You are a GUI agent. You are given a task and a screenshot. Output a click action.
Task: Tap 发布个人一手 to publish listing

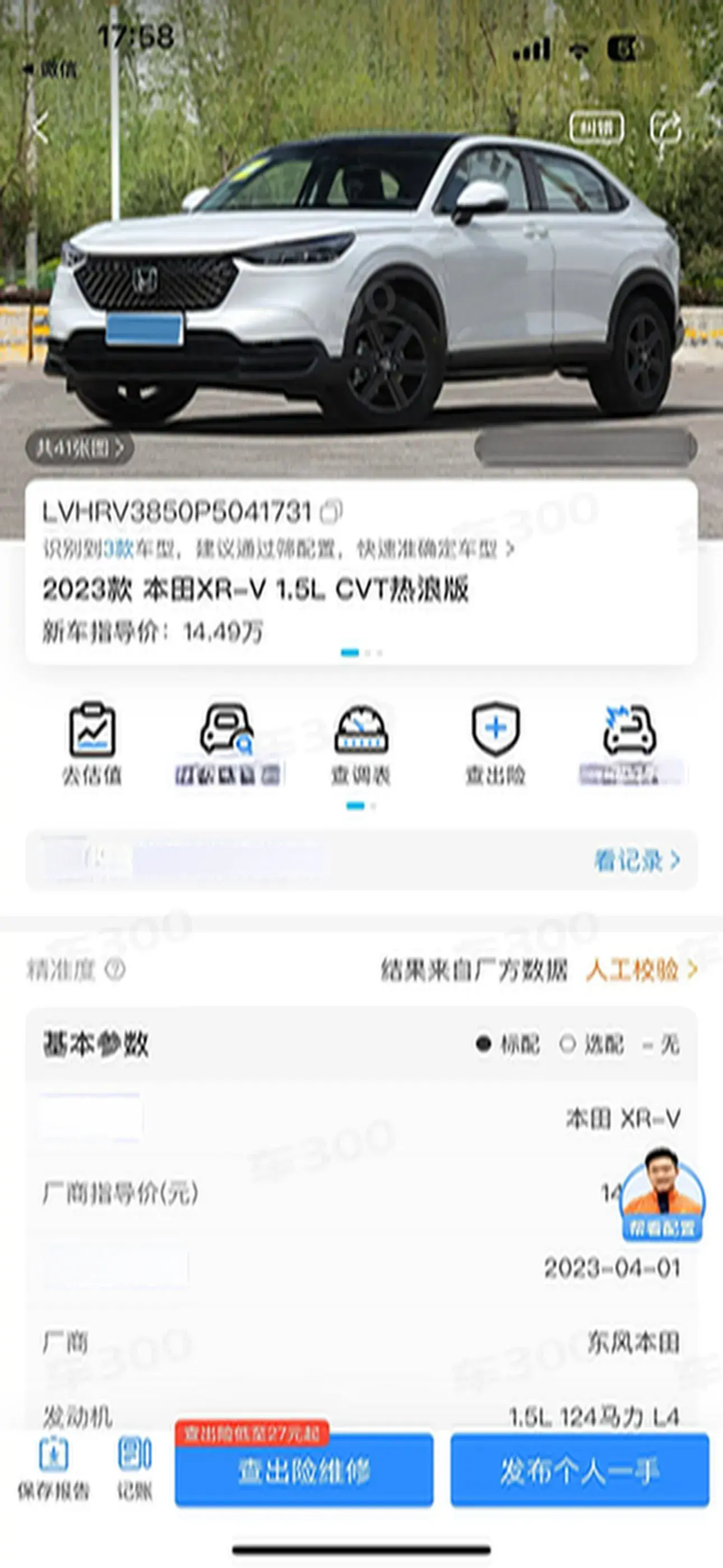[580, 1472]
